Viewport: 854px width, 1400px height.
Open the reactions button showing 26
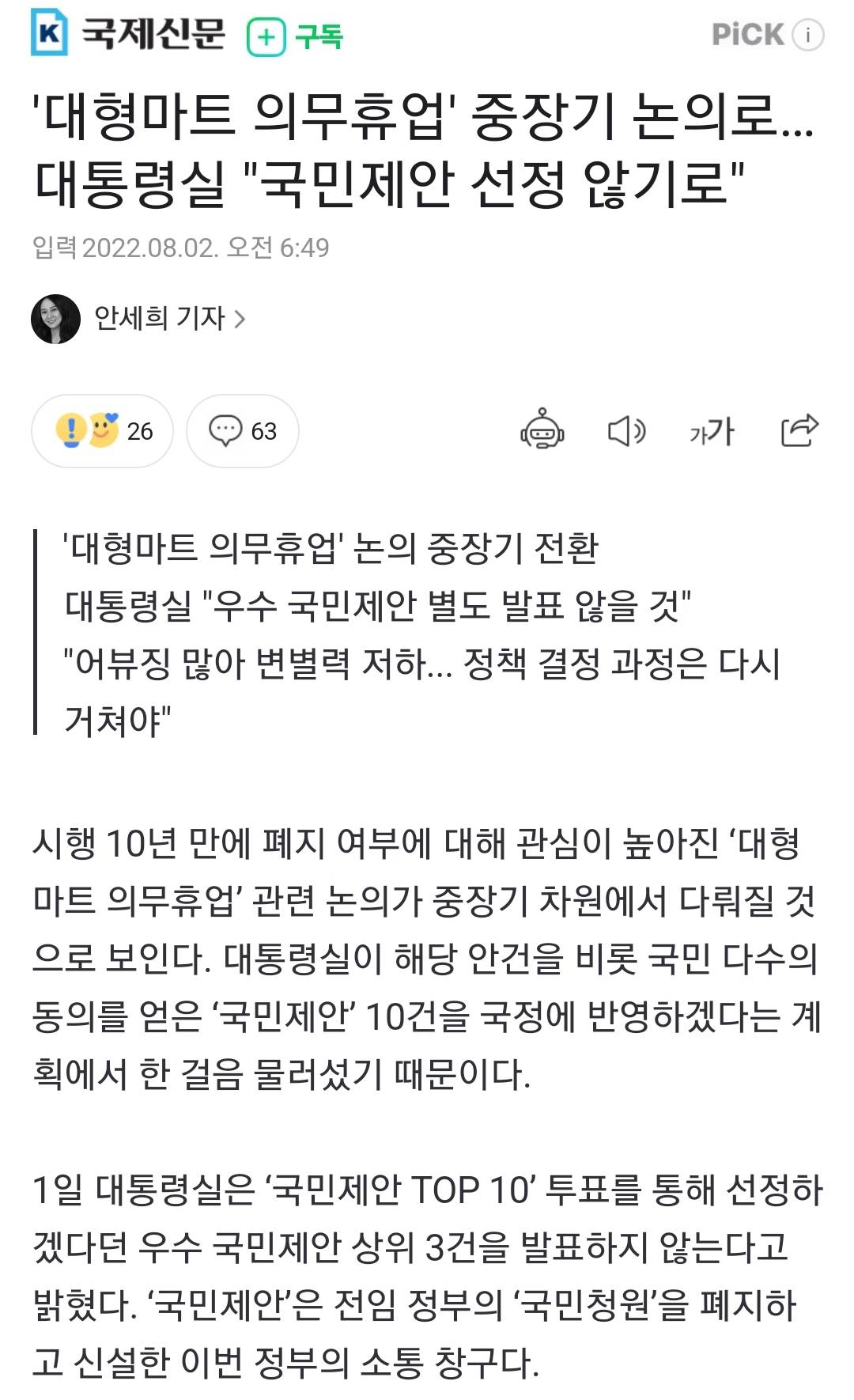tap(102, 431)
